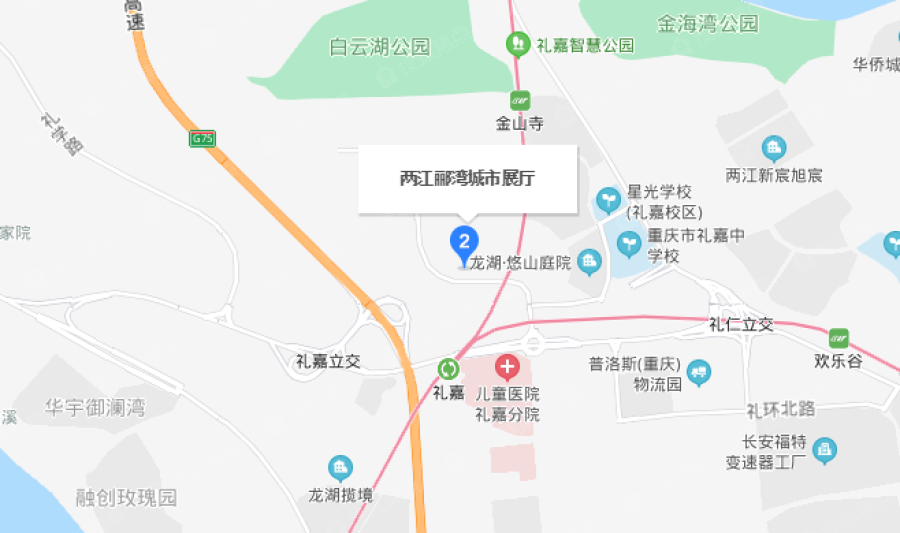
Task: Open the 两江郦湾城市展厅 info bubble
Action: (x=468, y=180)
